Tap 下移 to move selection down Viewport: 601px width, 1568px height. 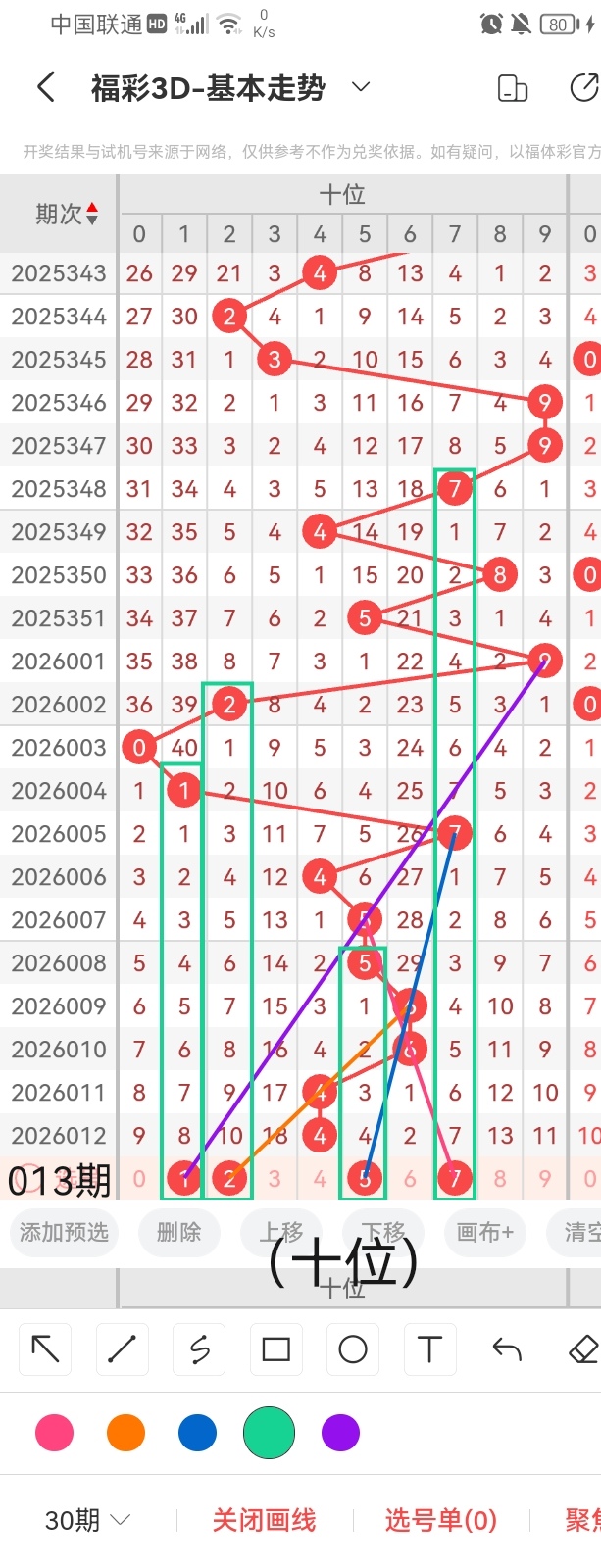pyautogui.click(x=382, y=1232)
